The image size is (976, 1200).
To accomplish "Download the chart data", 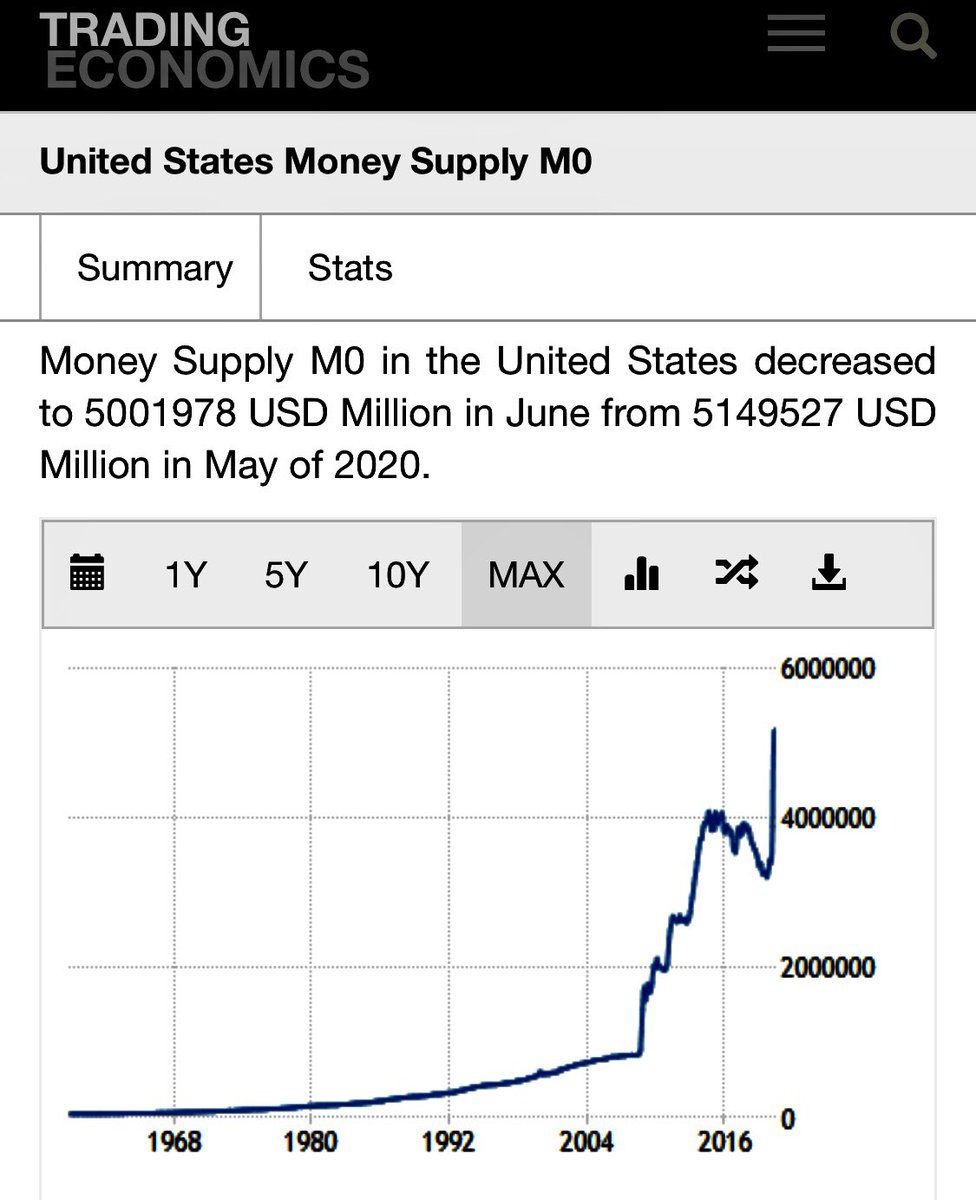I will click(x=829, y=574).
